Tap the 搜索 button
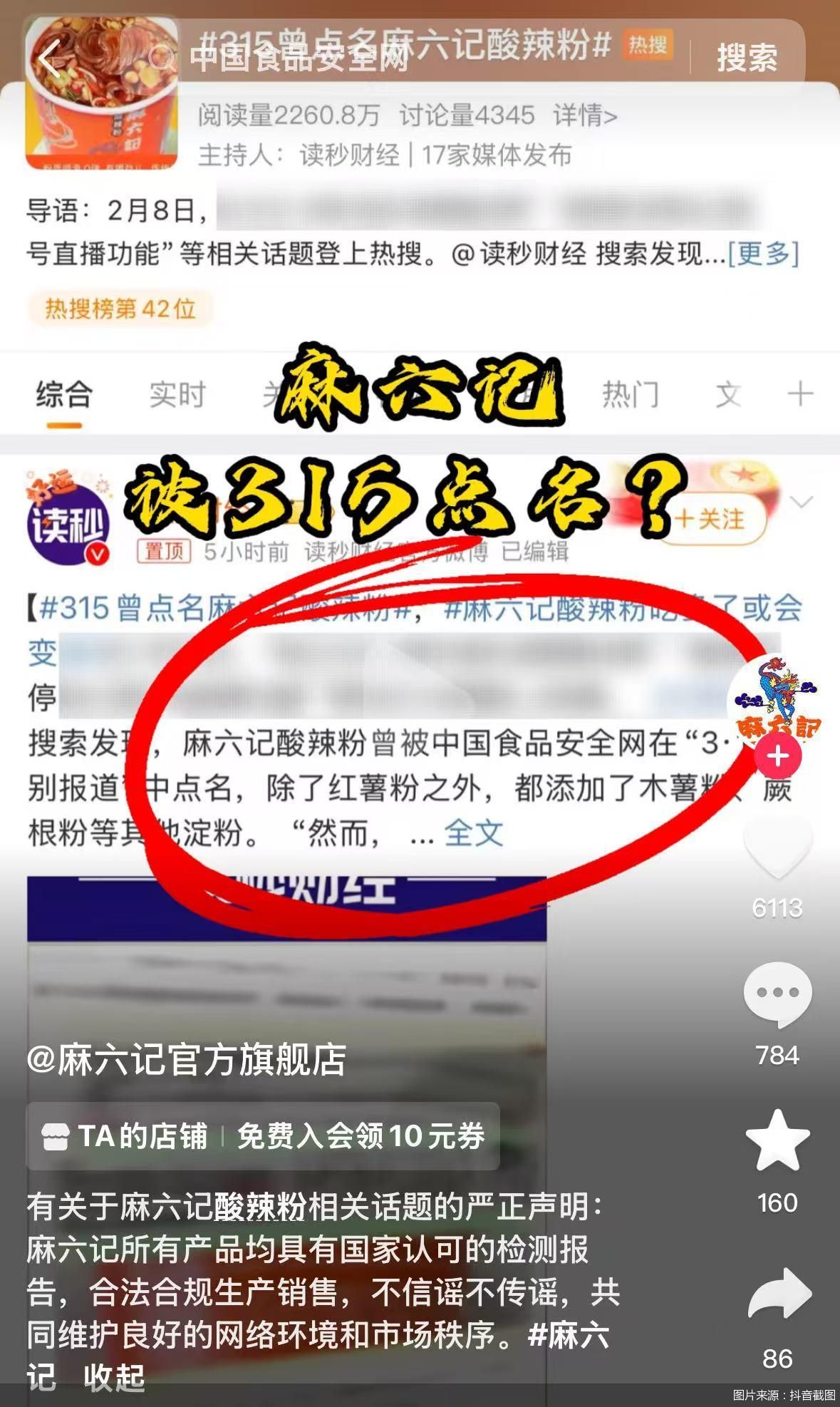Image resolution: width=840 pixels, height=1407 pixels. [747, 57]
